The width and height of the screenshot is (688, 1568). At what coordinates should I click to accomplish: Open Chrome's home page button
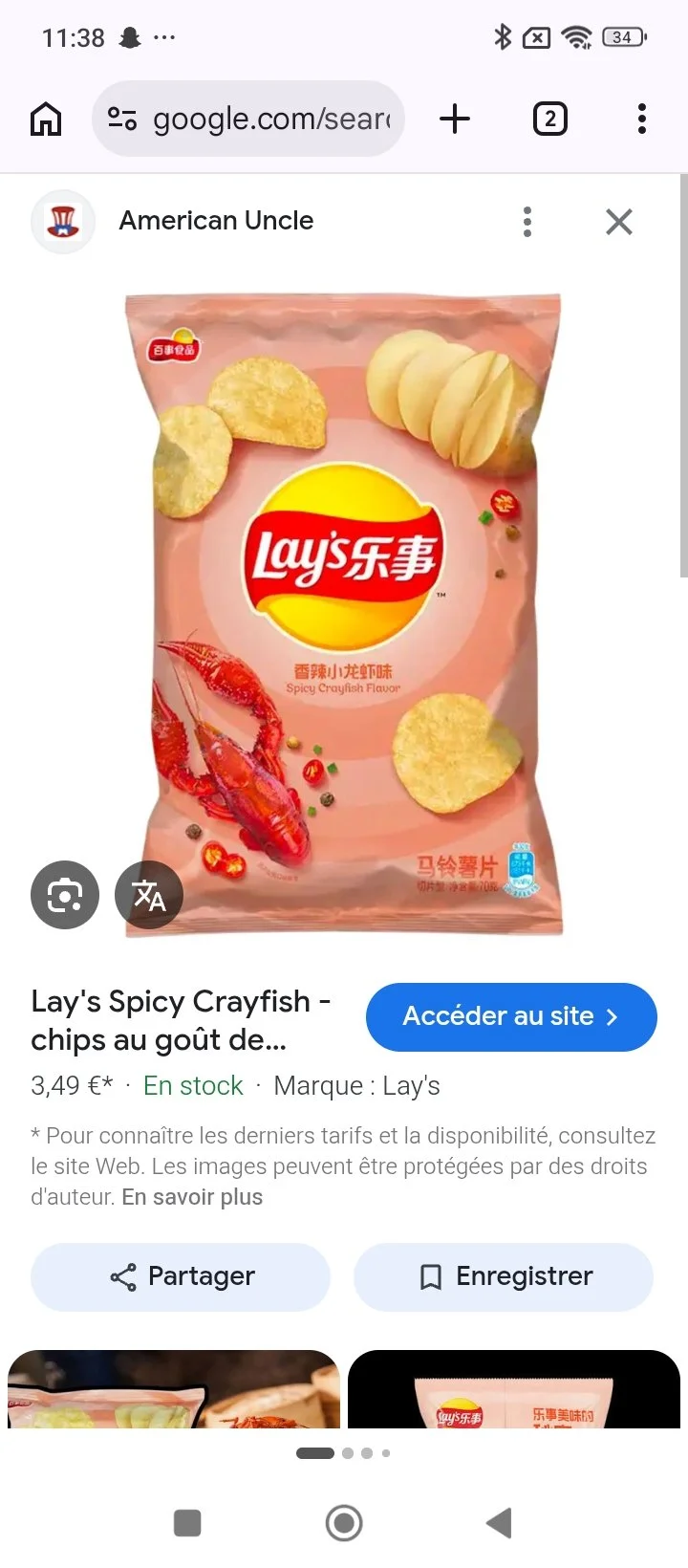point(46,119)
